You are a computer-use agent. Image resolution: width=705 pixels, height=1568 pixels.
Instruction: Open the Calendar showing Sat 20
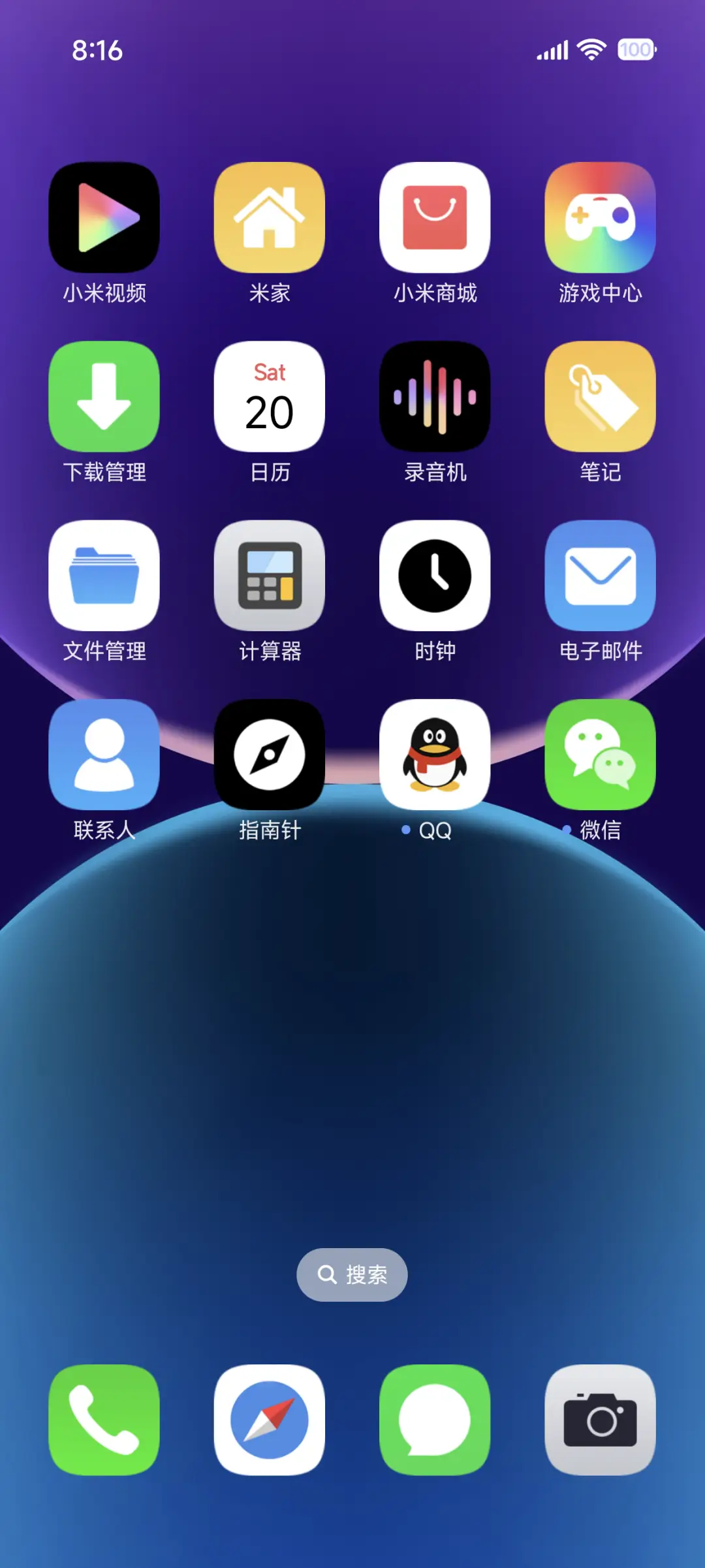point(270,396)
